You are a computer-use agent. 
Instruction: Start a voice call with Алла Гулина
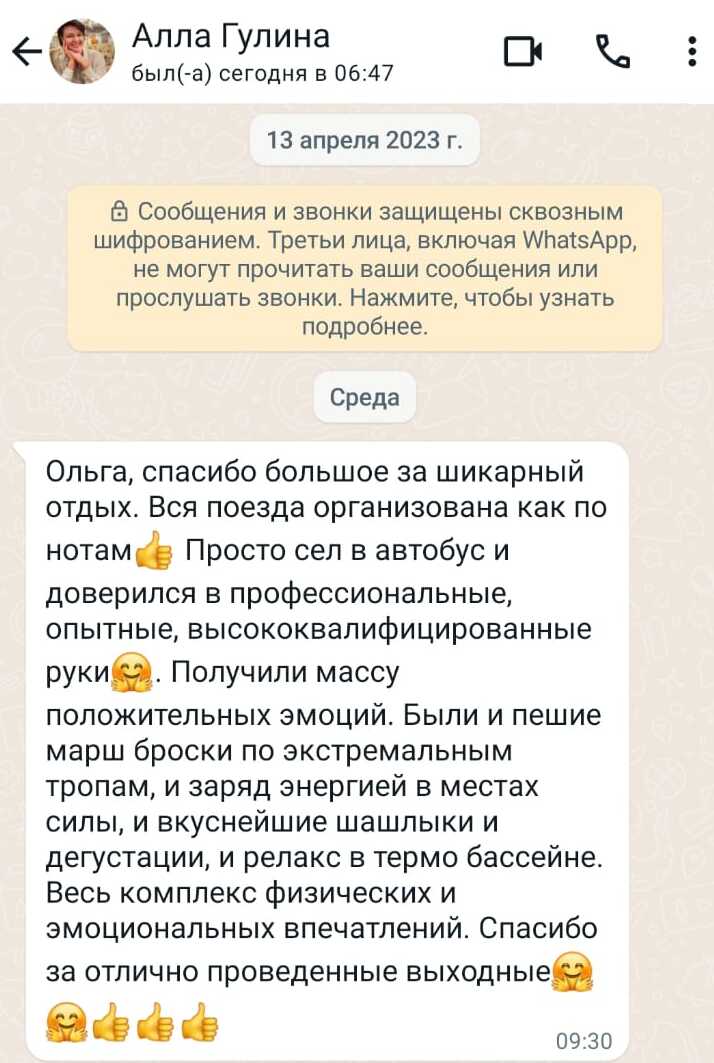pos(612,51)
